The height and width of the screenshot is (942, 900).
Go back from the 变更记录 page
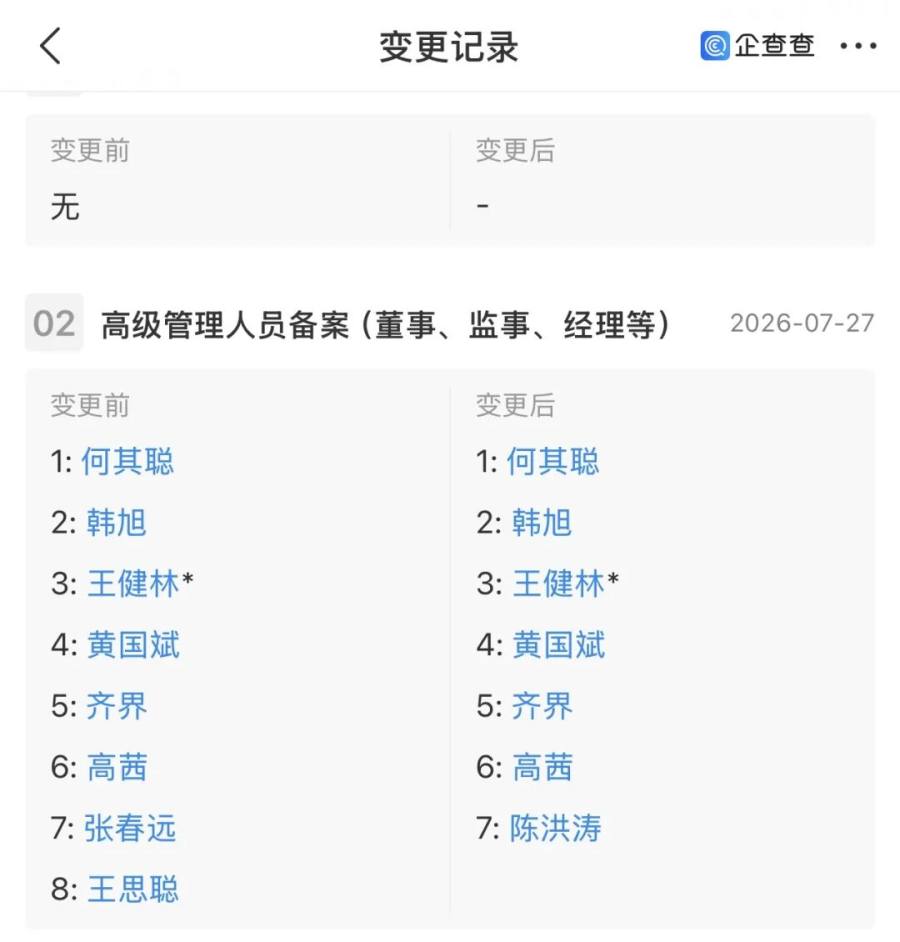(50, 46)
